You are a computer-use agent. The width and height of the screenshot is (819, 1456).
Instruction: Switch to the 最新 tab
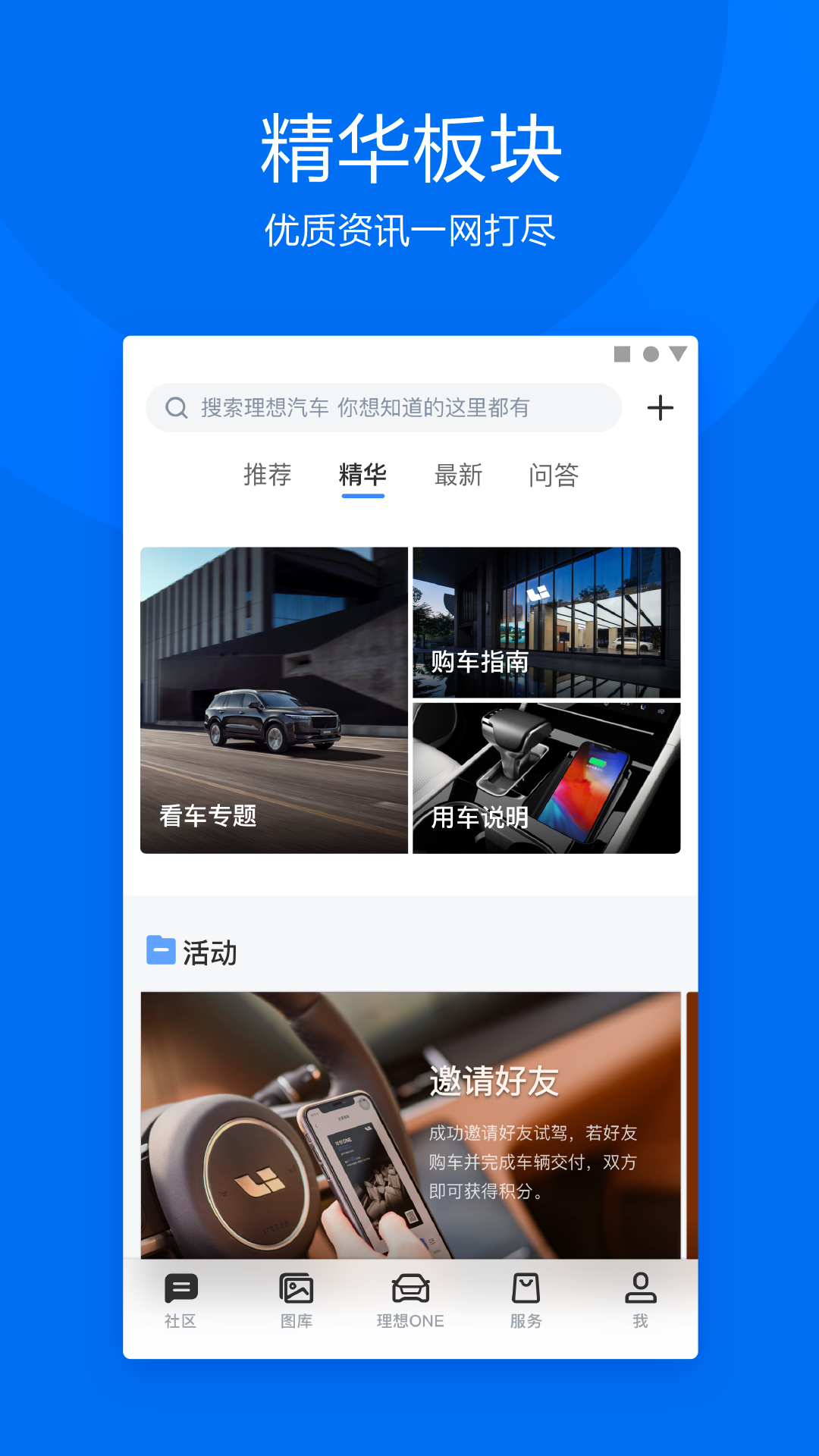pyautogui.click(x=459, y=475)
